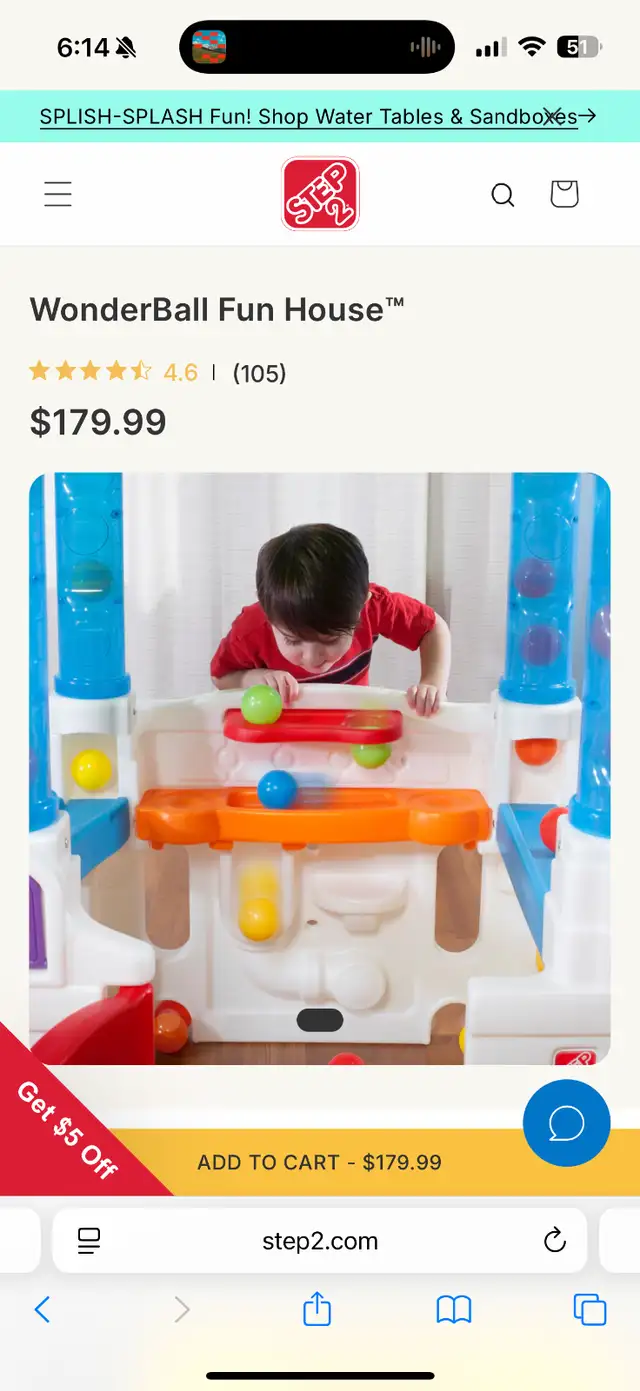Open the hamburger menu
640x1391 pixels.
tap(58, 194)
